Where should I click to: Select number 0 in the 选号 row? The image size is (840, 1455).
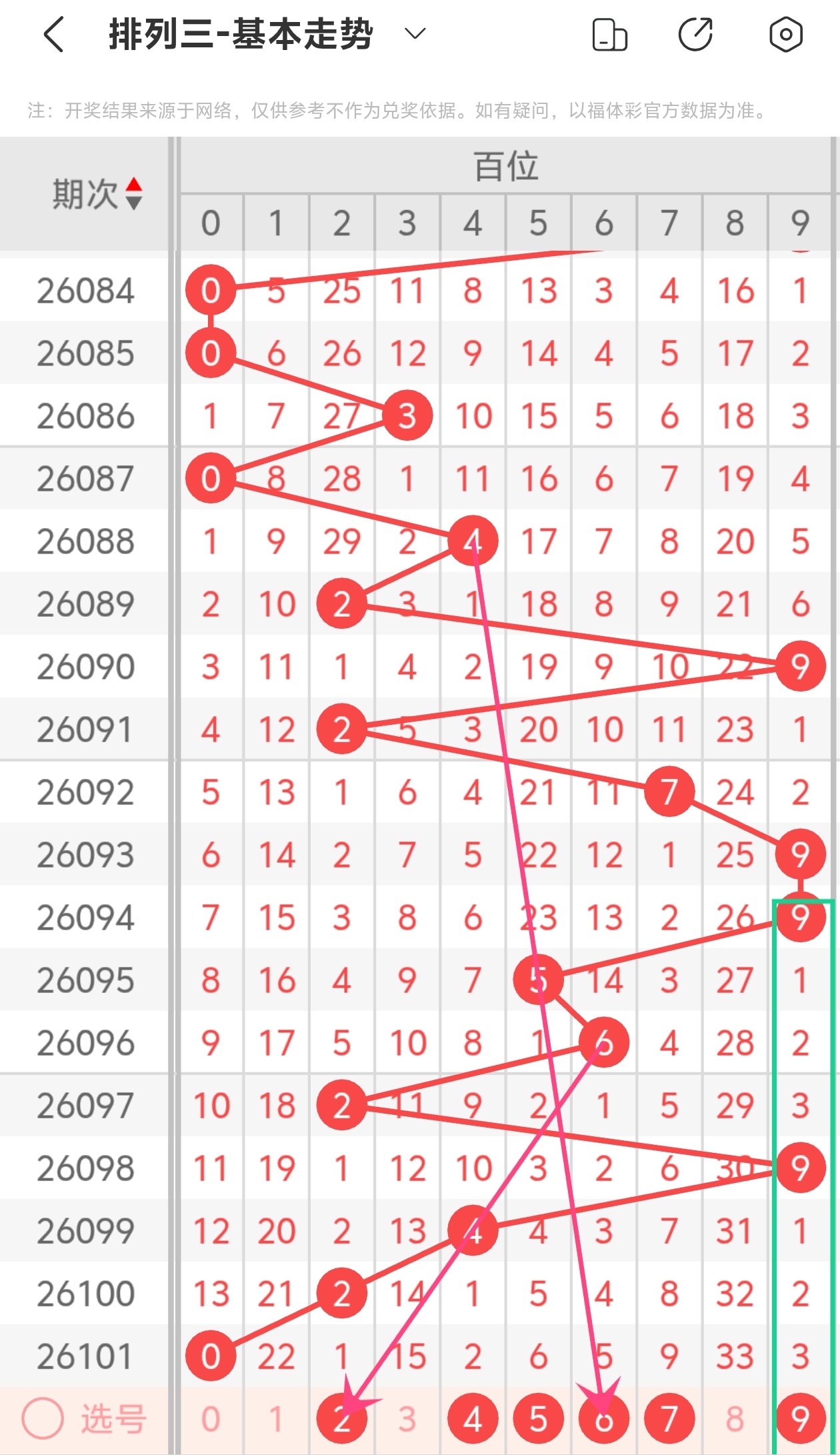click(x=211, y=1419)
